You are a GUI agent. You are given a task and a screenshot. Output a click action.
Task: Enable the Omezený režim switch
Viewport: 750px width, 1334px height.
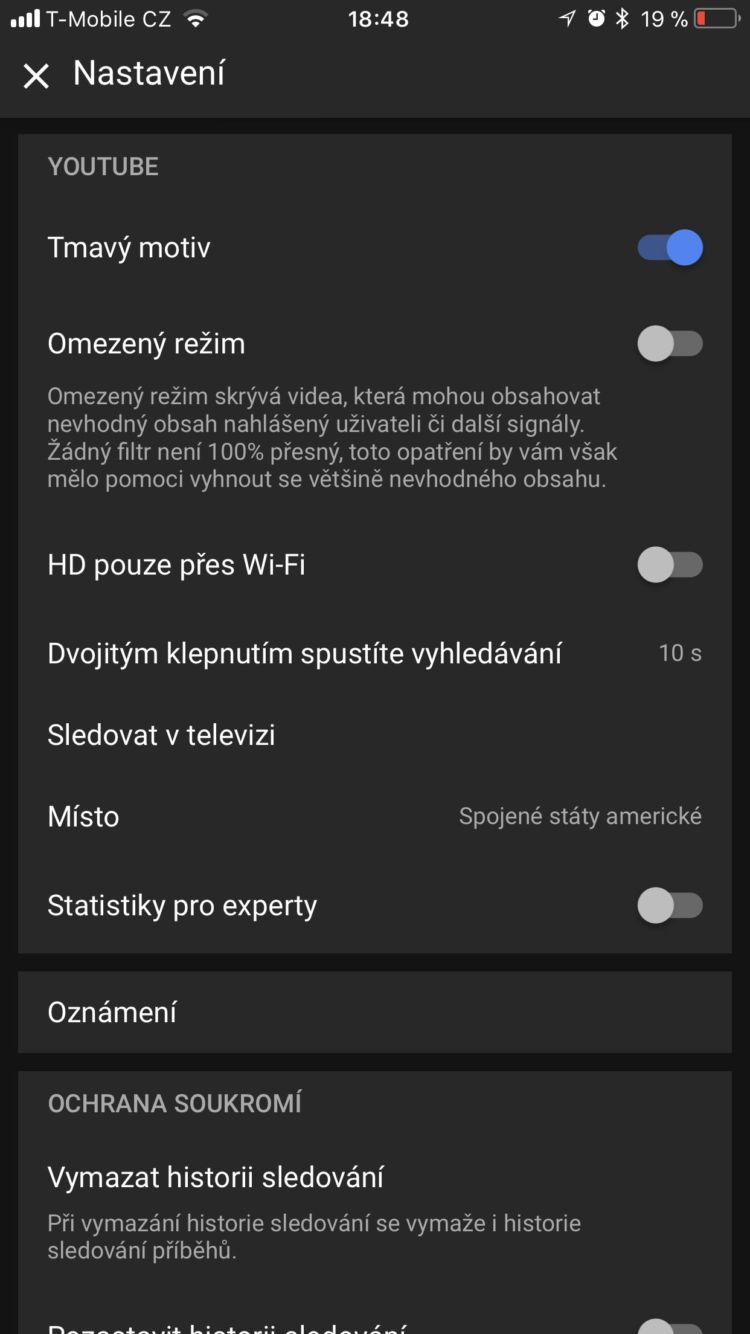670,344
